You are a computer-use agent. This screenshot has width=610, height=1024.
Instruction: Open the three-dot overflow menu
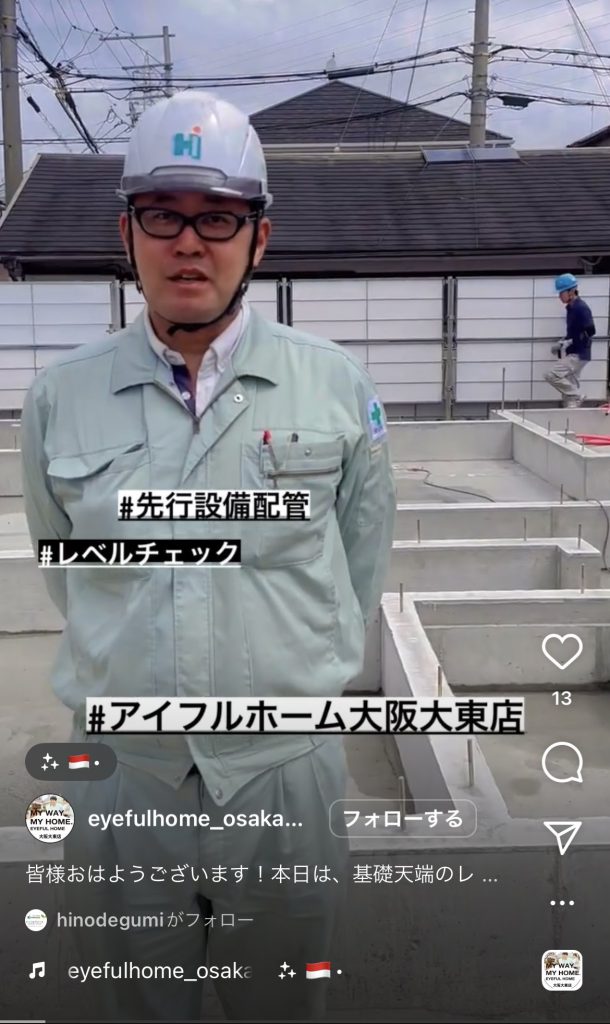pos(562,903)
